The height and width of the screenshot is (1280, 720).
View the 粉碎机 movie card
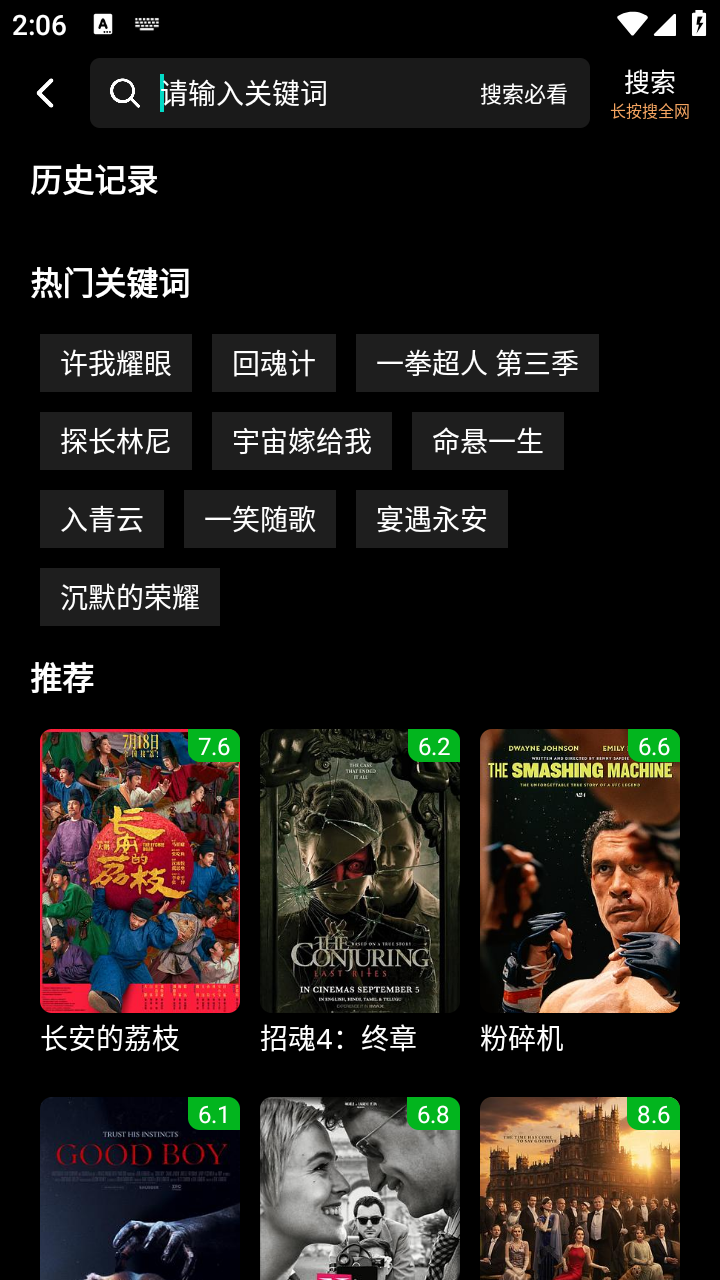click(x=580, y=871)
